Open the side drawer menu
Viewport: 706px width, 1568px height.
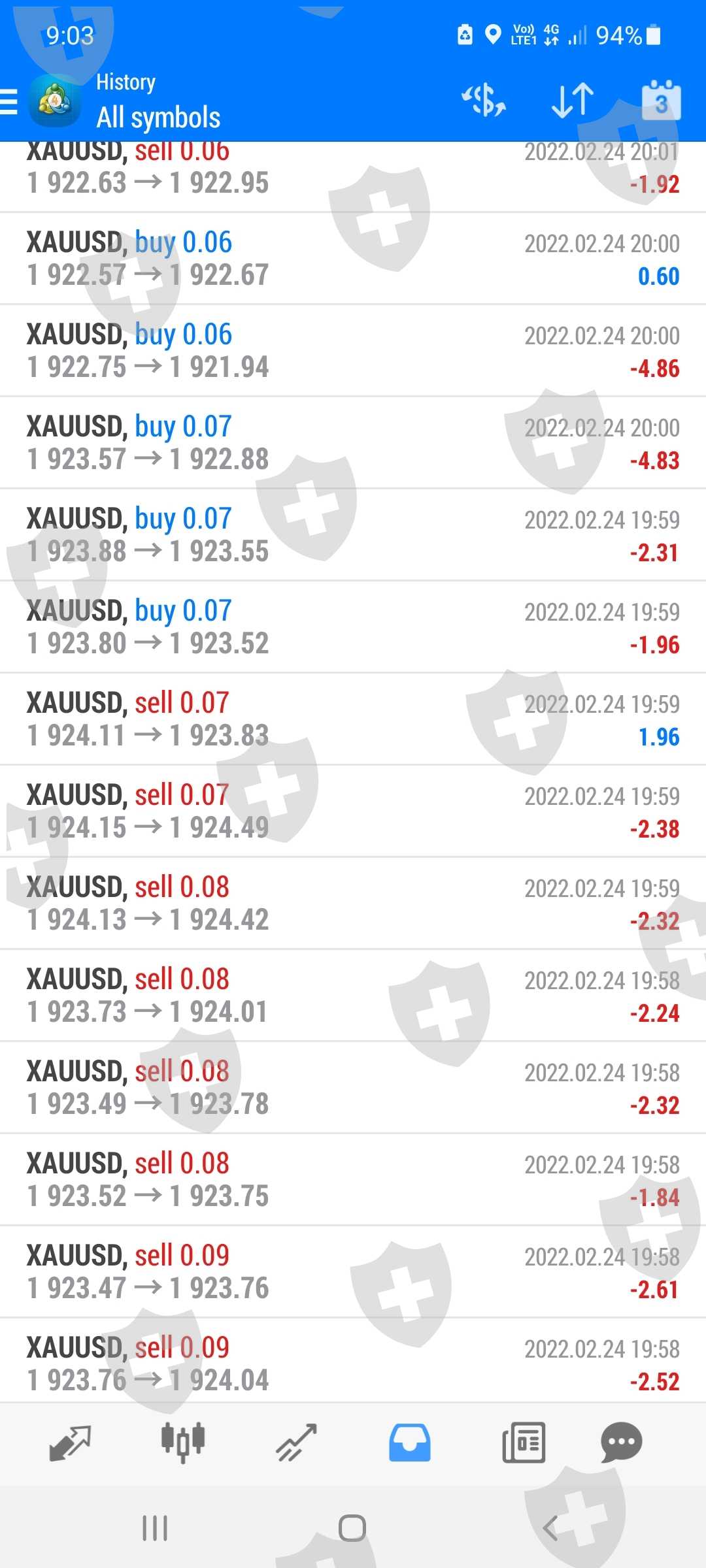pos(9,103)
